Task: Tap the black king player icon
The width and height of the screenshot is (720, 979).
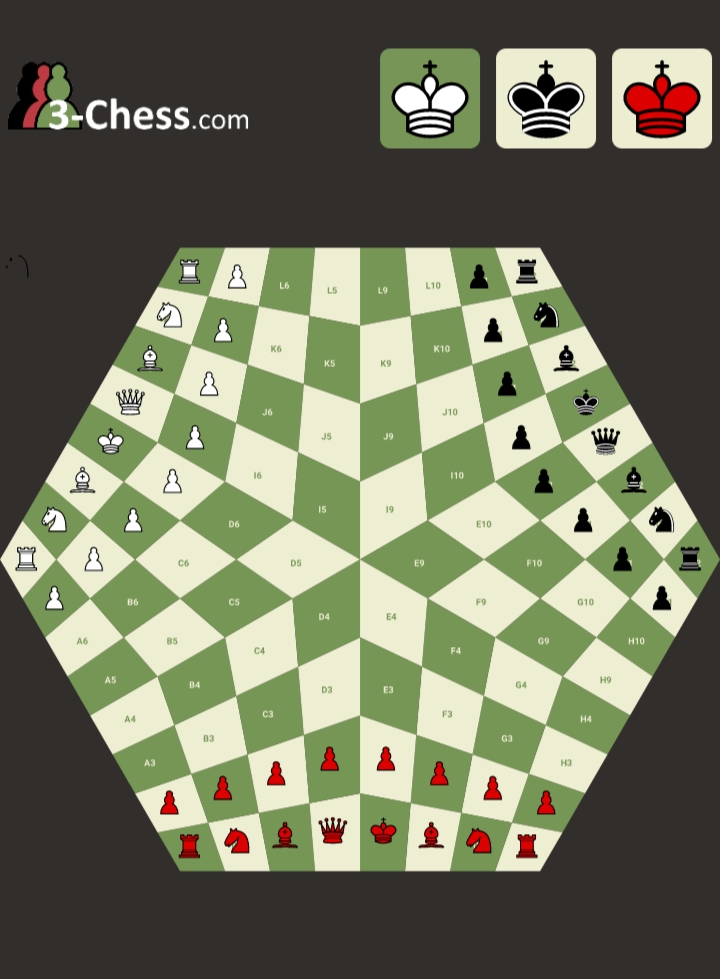Action: pyautogui.click(x=546, y=99)
